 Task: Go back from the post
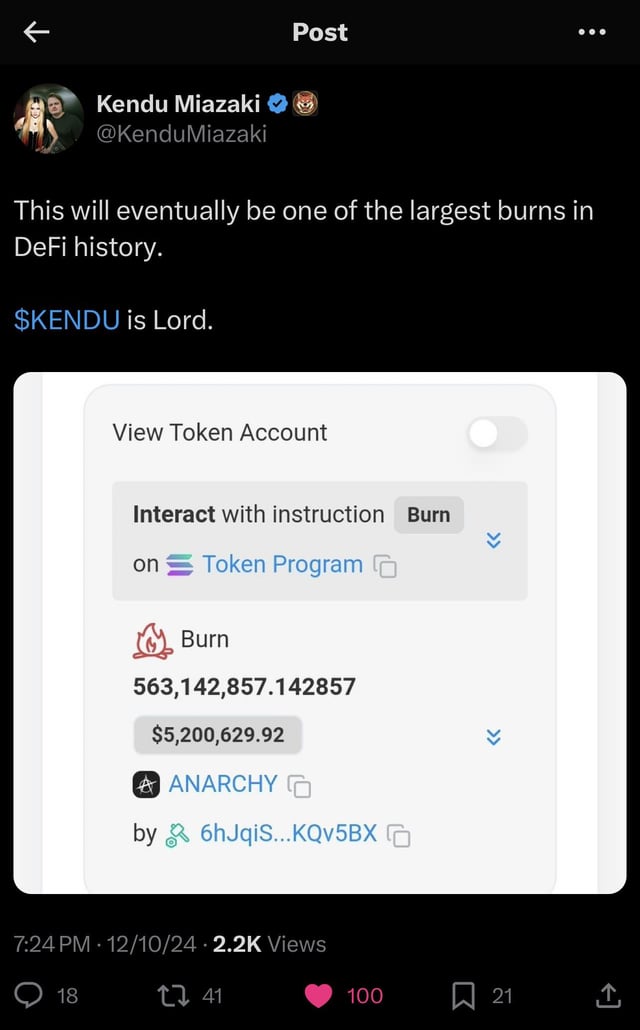pos(36,33)
